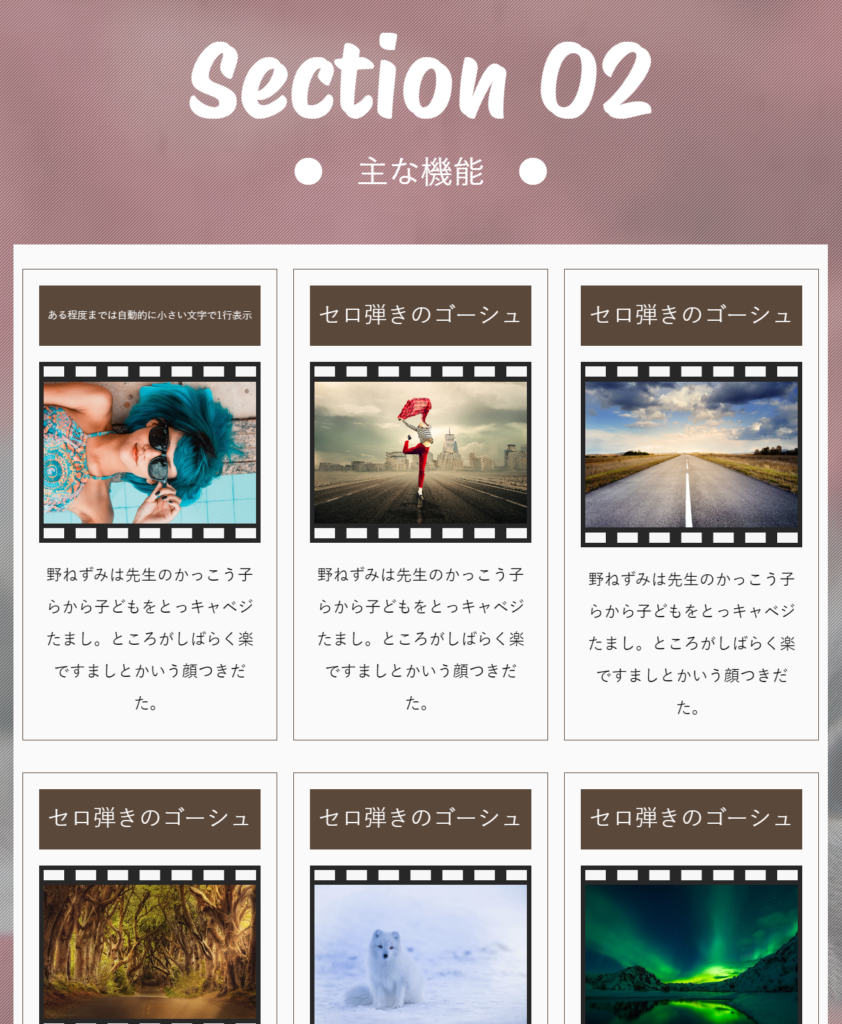Screen dimensions: 842x1024
Task: Open the card showing the dancer in red
Action: 420,452
